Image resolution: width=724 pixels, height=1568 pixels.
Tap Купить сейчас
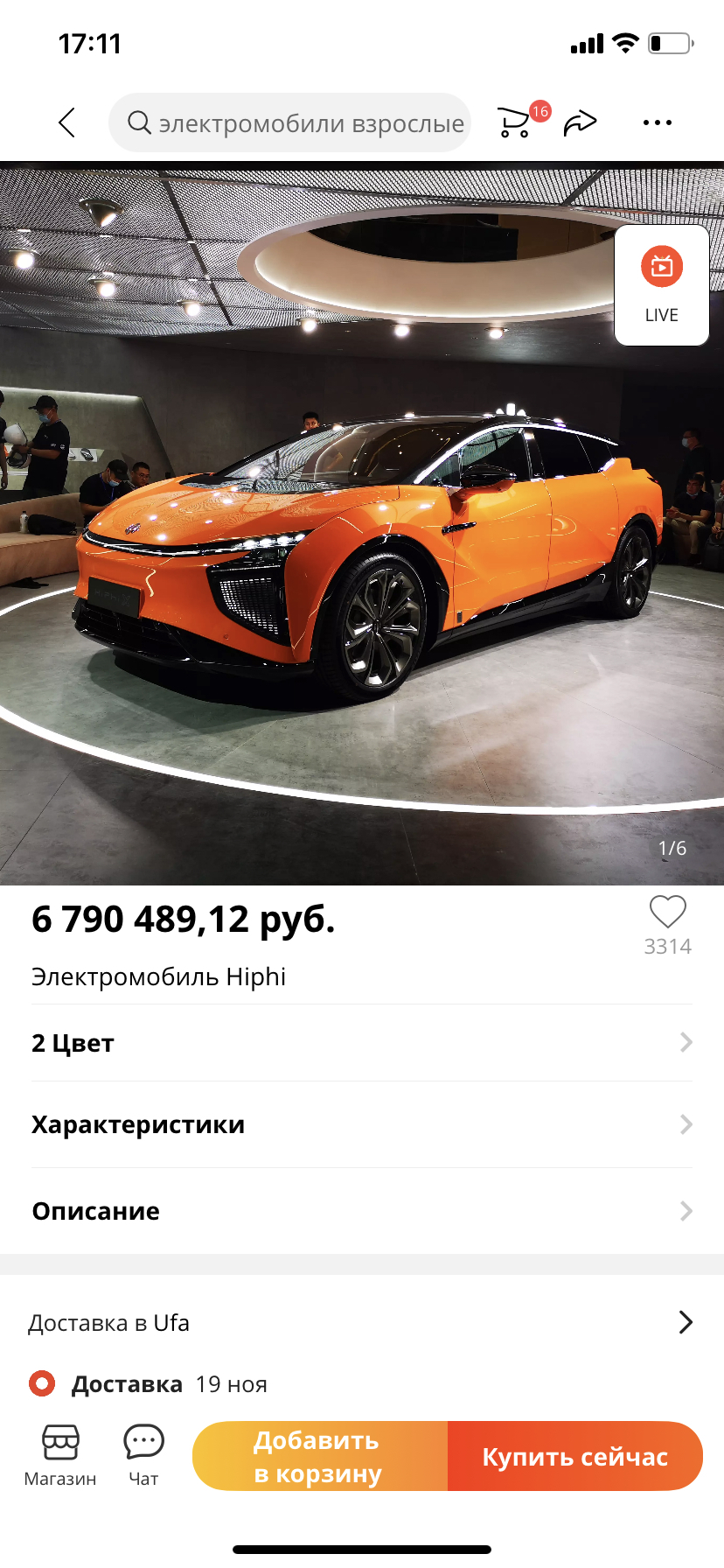pos(574,1456)
